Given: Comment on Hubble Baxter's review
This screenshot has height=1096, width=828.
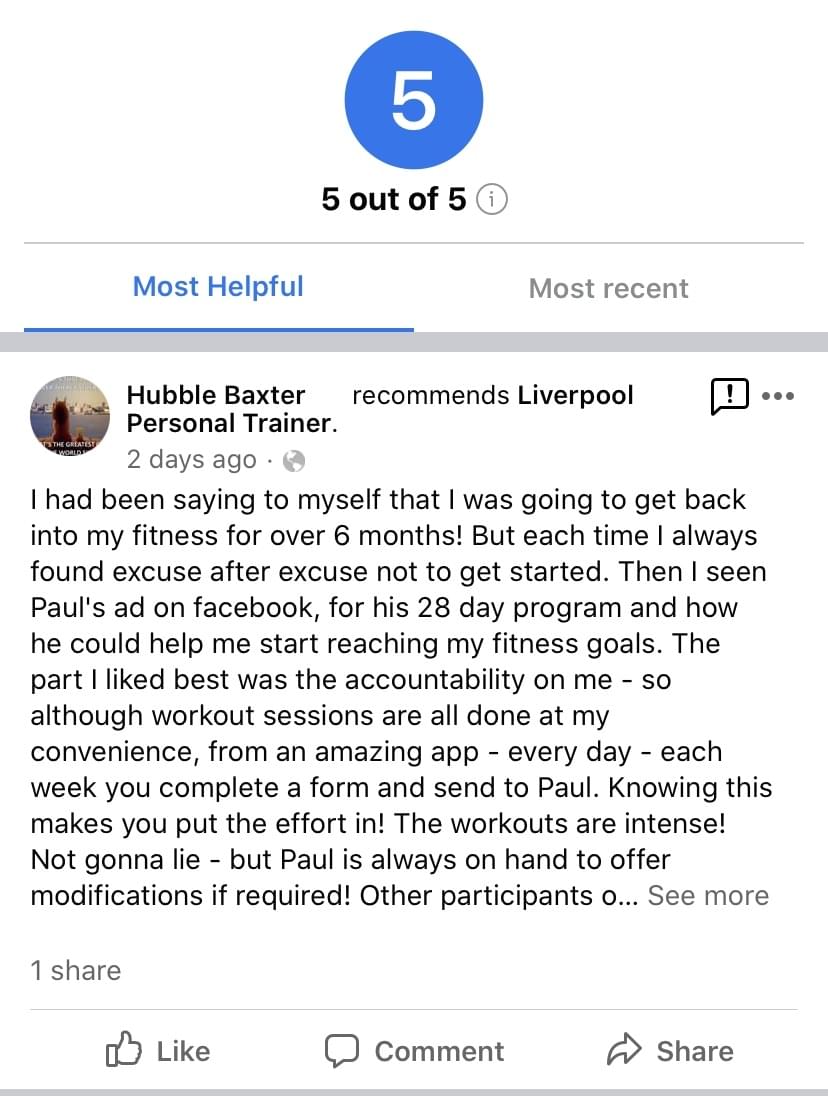Looking at the screenshot, I should coord(414,1050).
